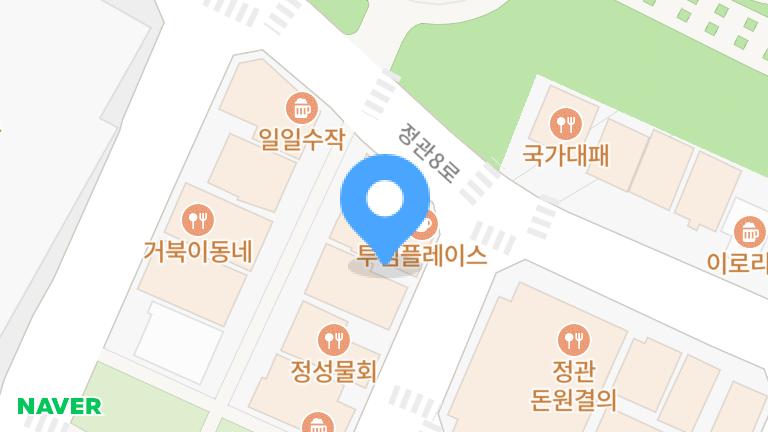Select the 정관 돈원결의 restaurant marker
Viewport: 768px width, 432px height.
(573, 339)
